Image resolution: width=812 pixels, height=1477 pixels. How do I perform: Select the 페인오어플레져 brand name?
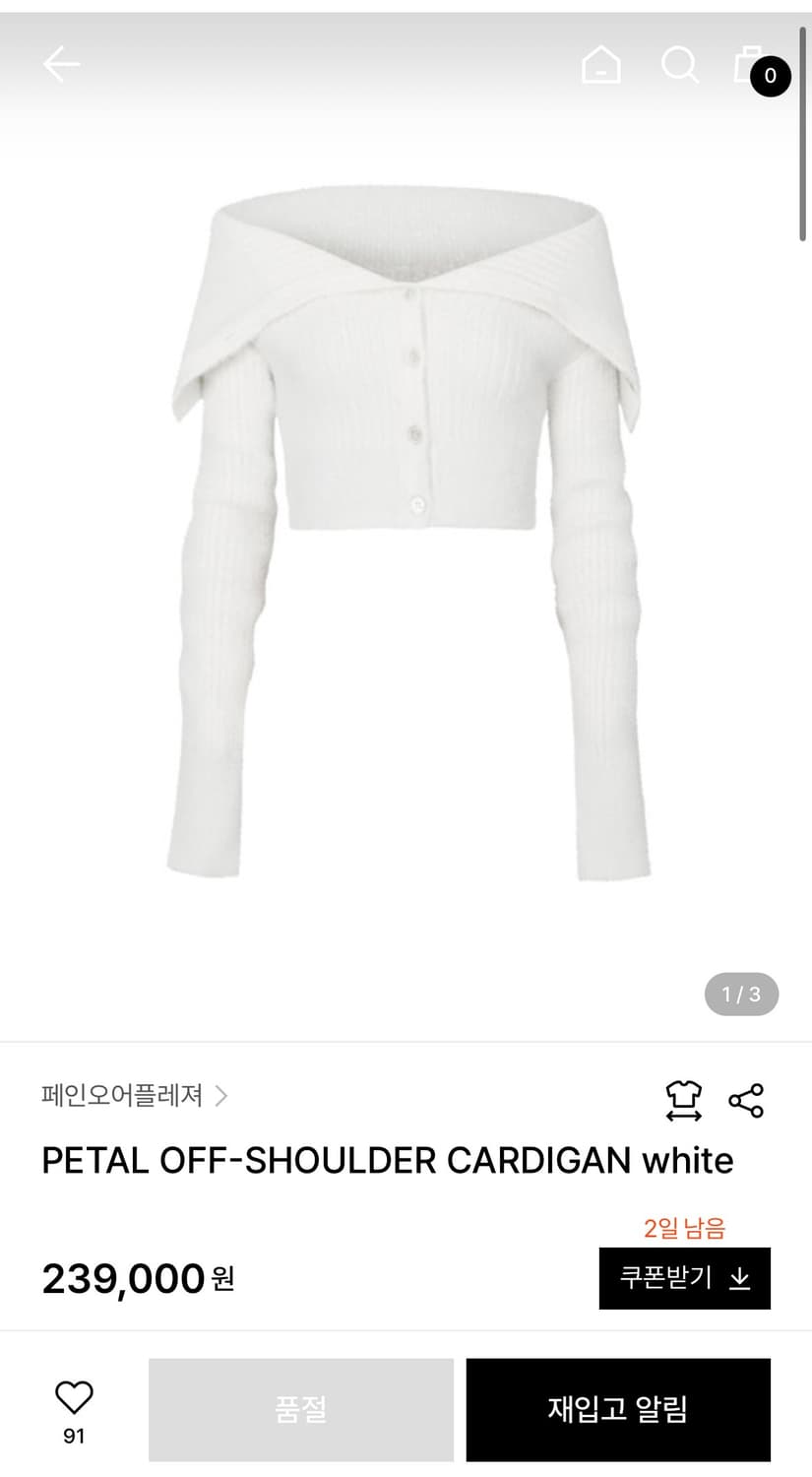click(x=123, y=1095)
